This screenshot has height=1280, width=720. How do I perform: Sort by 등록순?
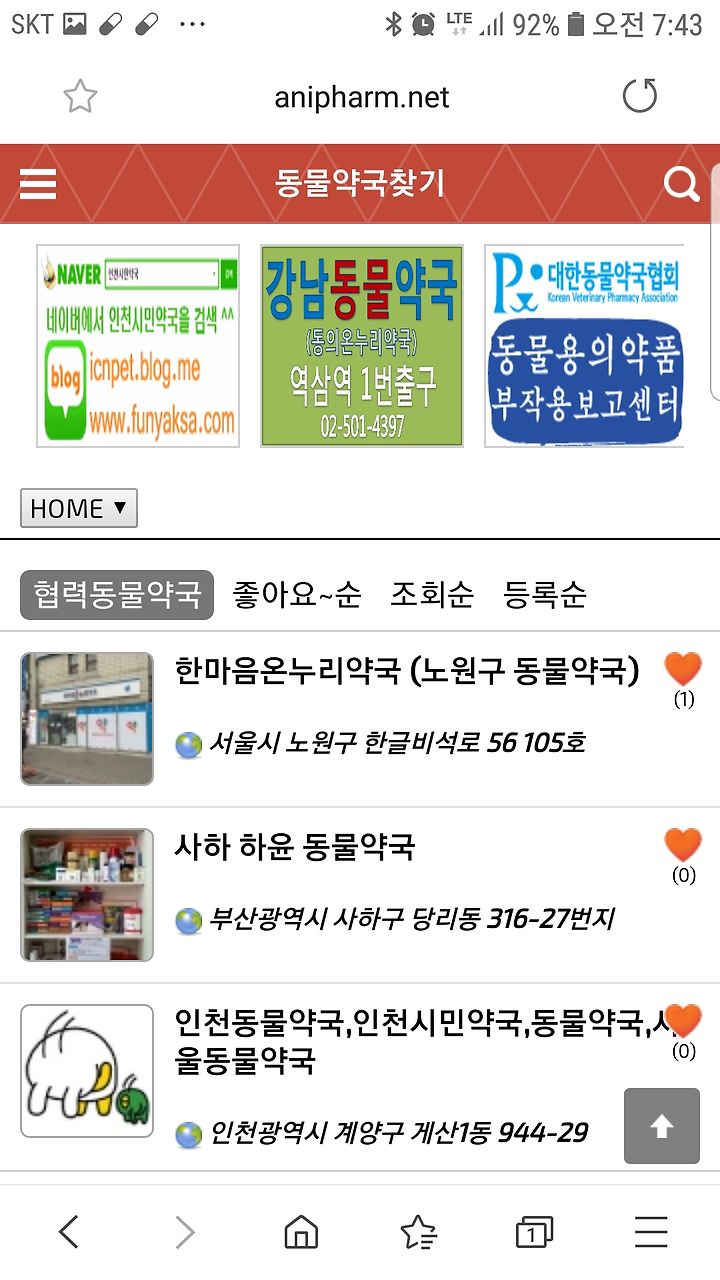545,595
